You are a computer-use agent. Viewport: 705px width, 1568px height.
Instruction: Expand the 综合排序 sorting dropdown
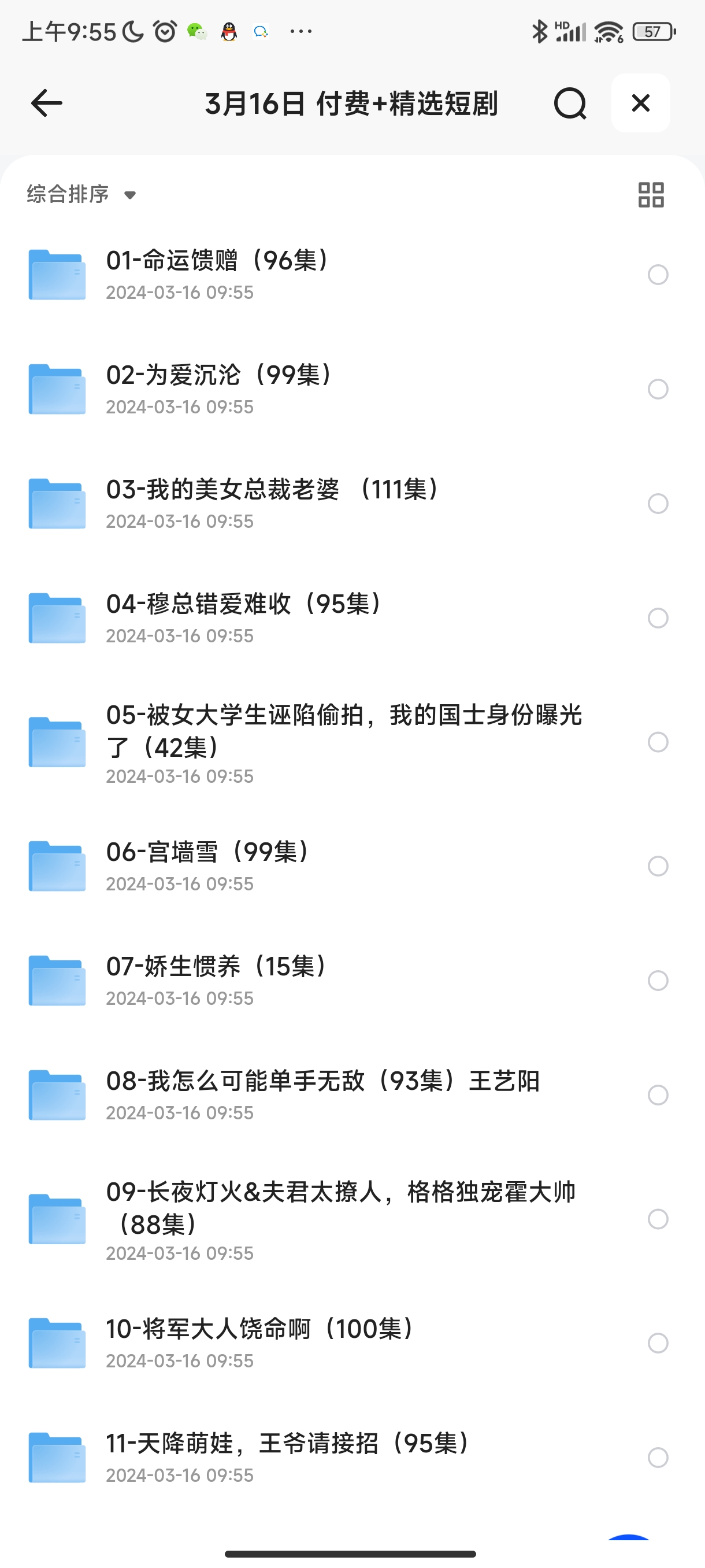[x=81, y=195]
